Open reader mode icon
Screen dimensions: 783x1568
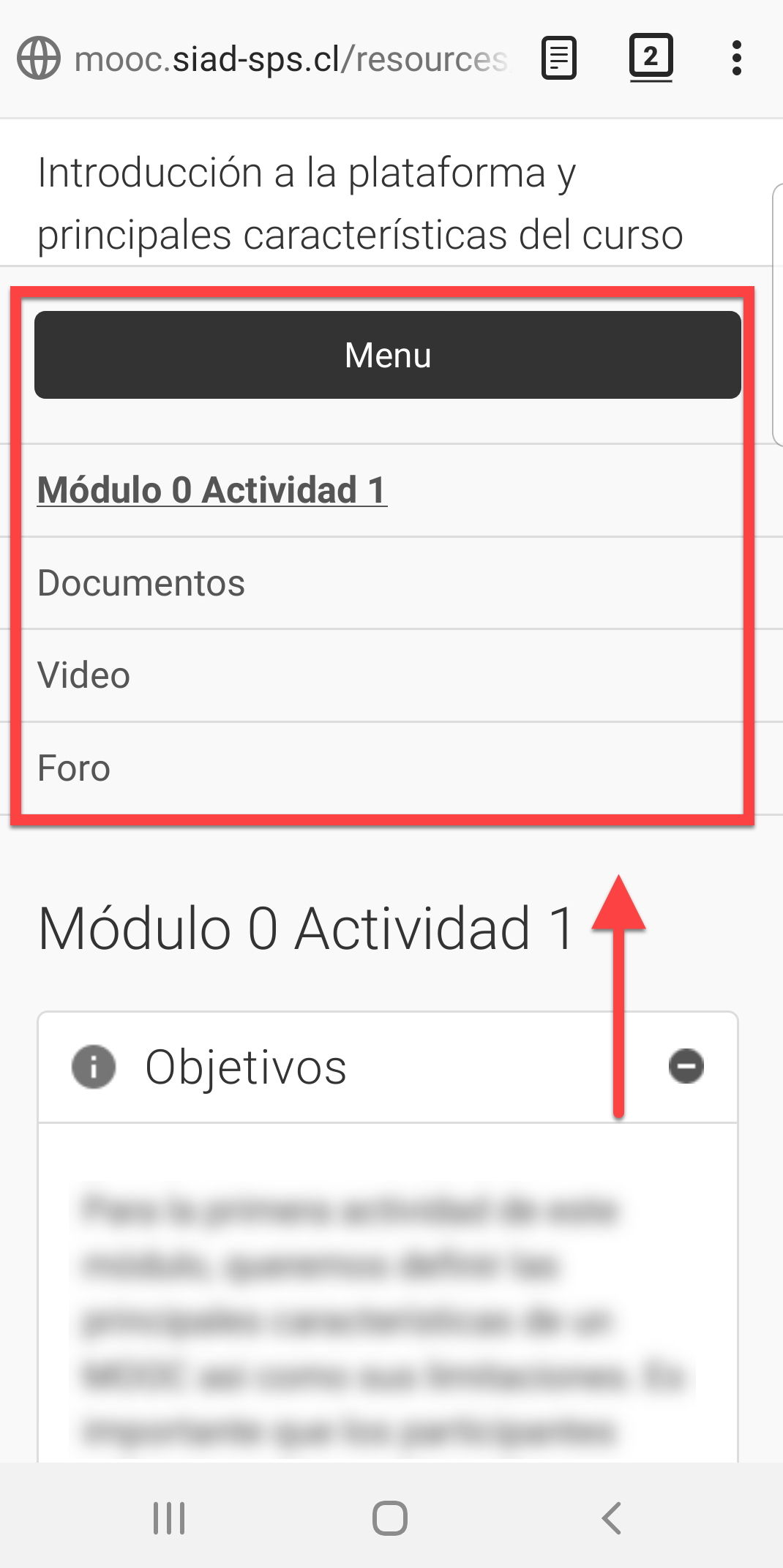point(559,58)
